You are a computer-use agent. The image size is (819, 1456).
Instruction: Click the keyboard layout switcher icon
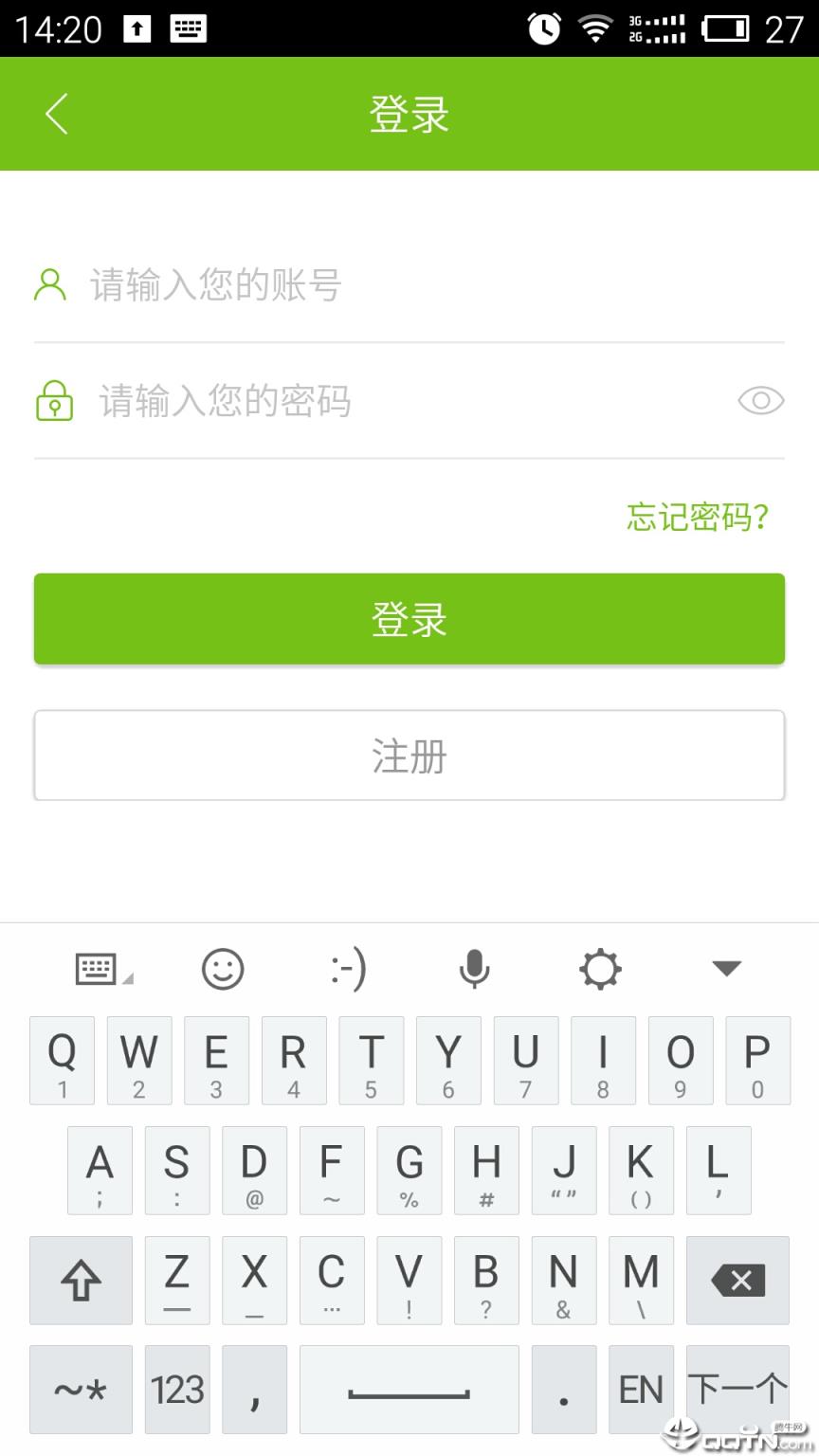click(x=95, y=969)
